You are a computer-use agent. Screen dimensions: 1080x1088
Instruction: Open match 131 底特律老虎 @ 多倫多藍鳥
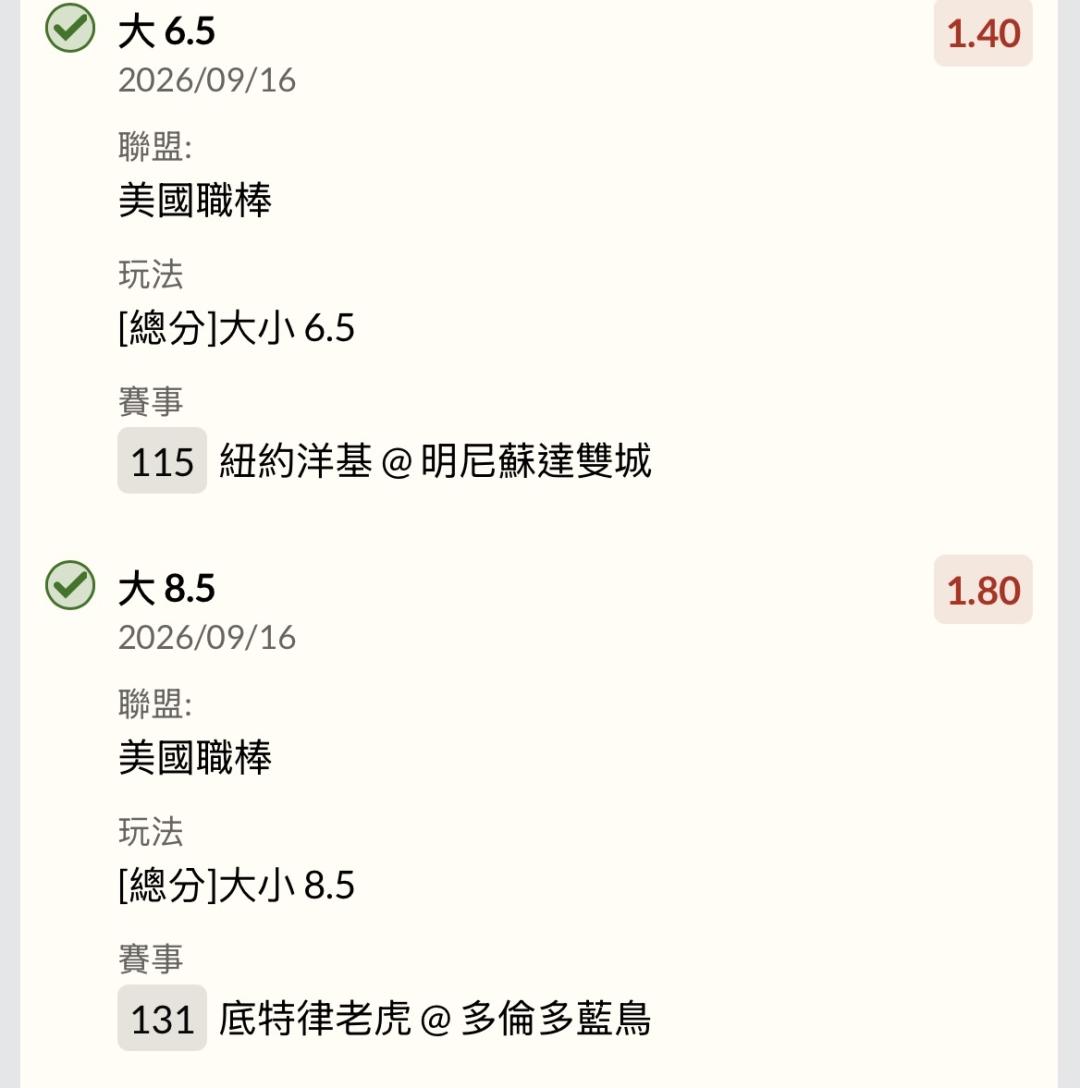[x=385, y=1018]
